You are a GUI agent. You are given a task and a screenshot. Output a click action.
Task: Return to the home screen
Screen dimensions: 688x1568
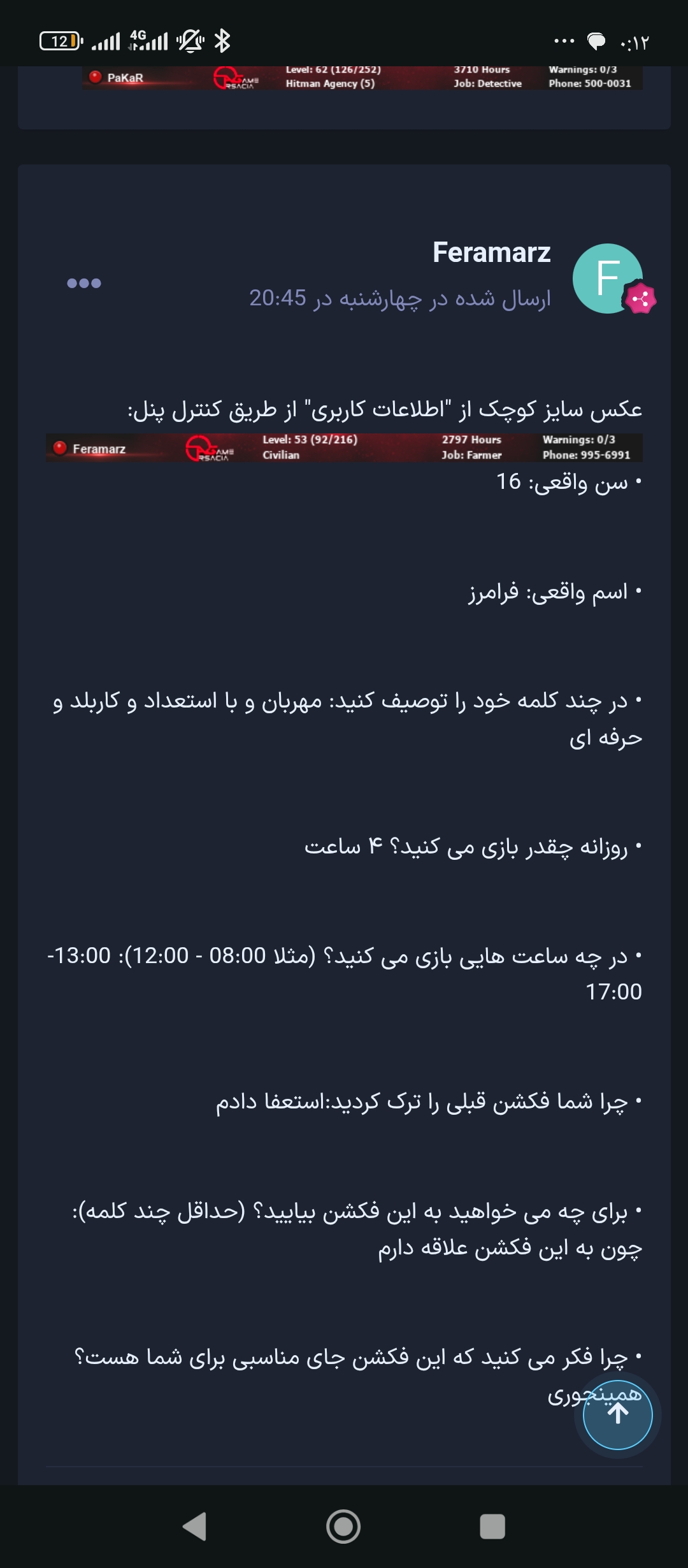pyautogui.click(x=343, y=1526)
